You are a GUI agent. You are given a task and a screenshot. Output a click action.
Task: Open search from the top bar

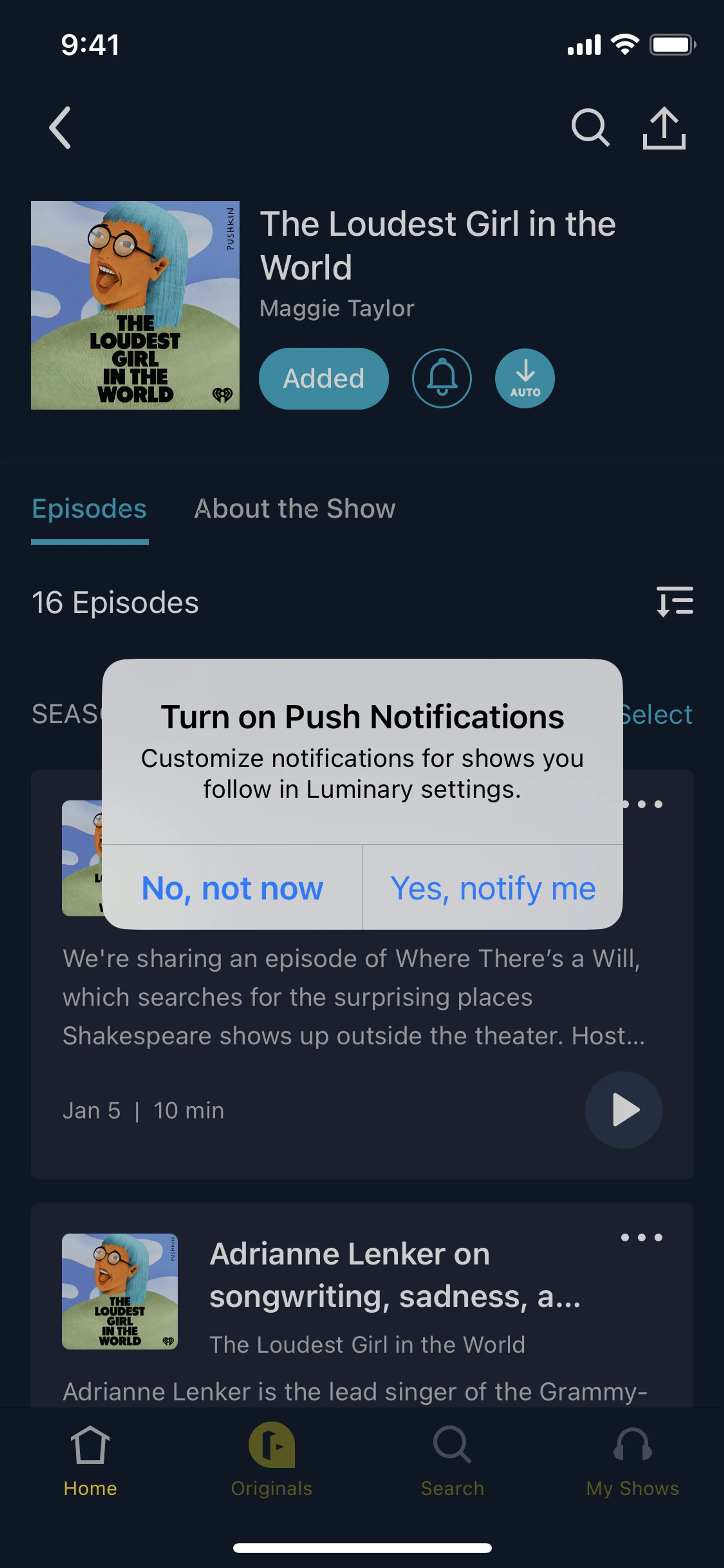[589, 128]
